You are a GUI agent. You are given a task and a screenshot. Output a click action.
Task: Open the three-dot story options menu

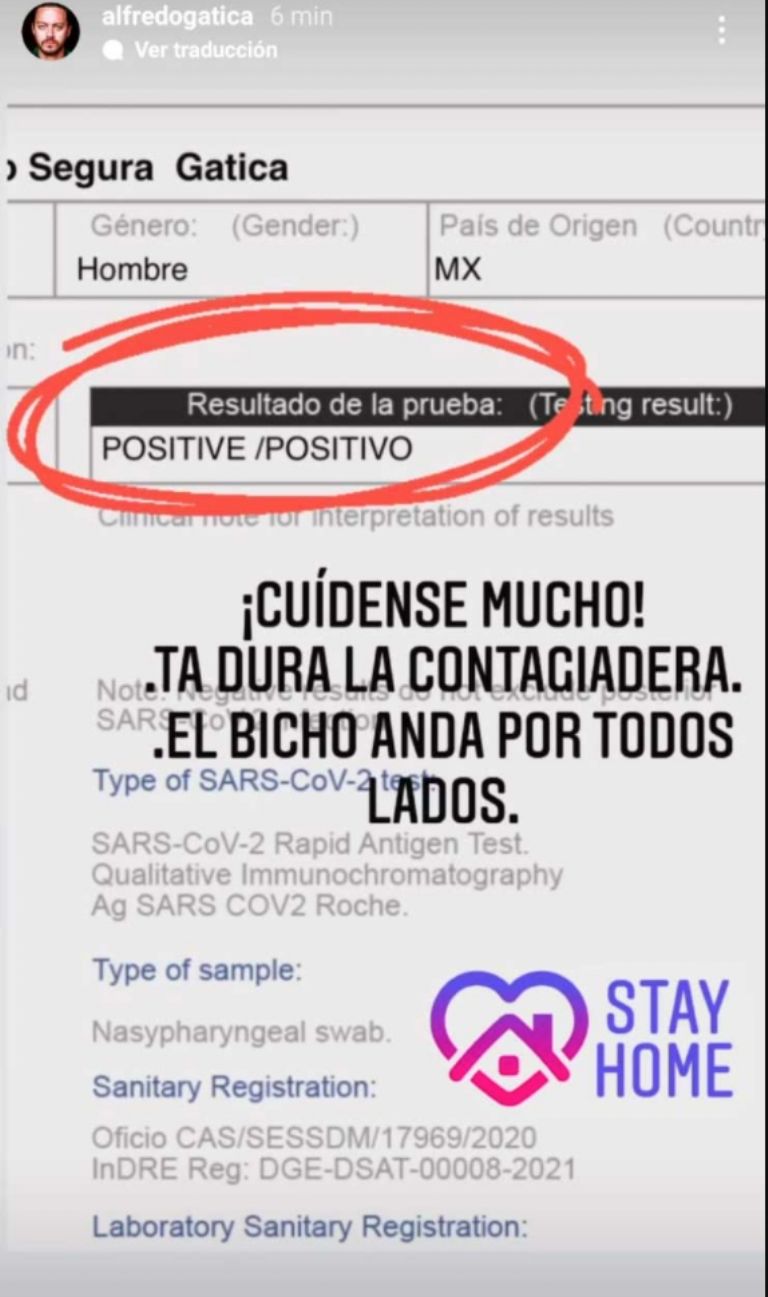(722, 31)
